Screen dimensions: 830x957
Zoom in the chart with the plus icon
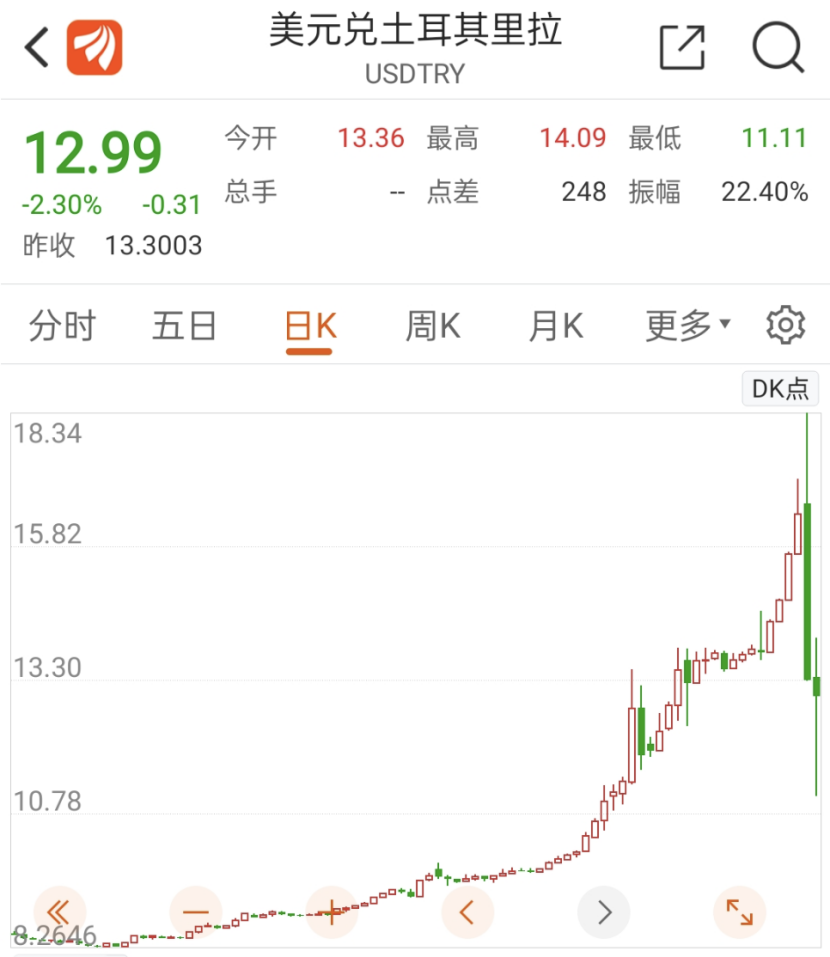(x=331, y=911)
